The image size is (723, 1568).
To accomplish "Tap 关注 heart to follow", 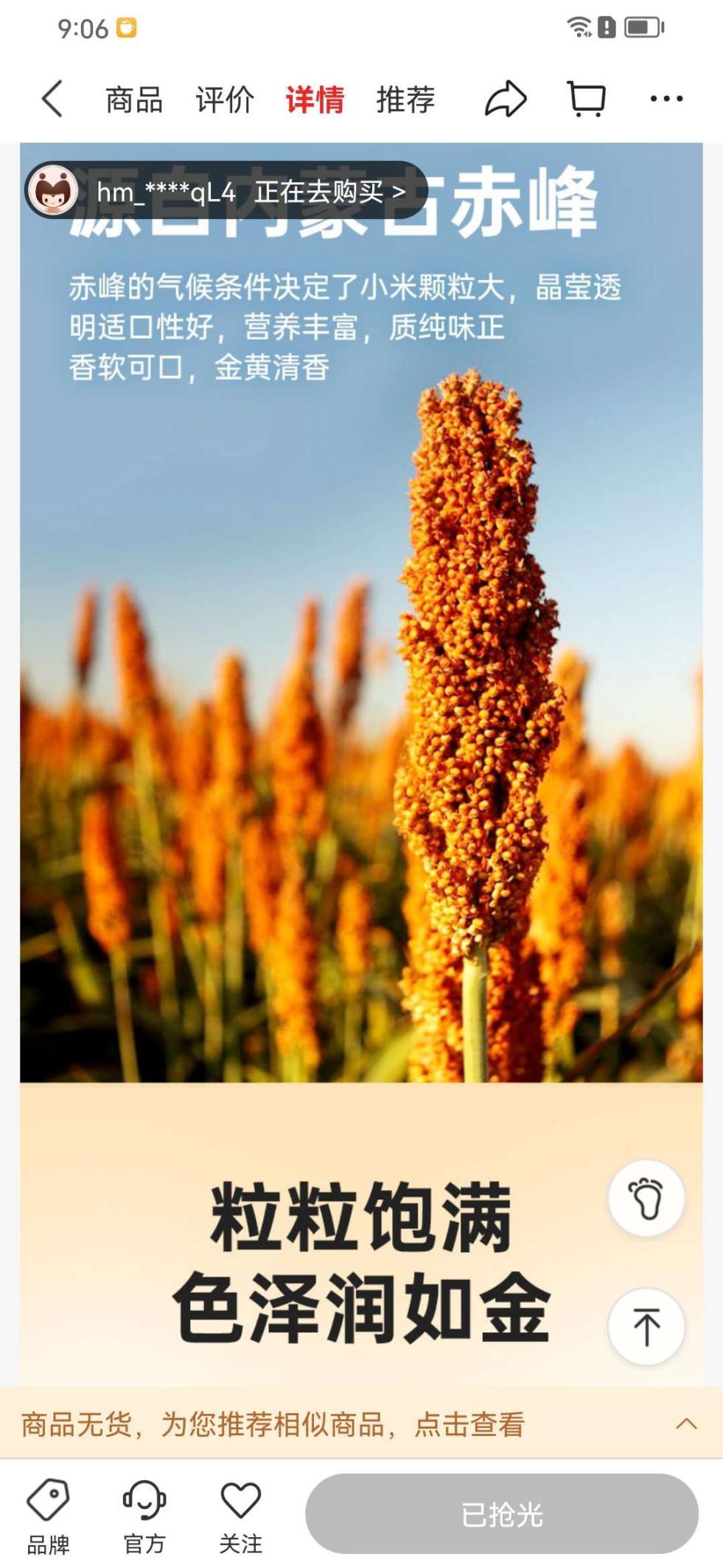I will [x=240, y=1515].
